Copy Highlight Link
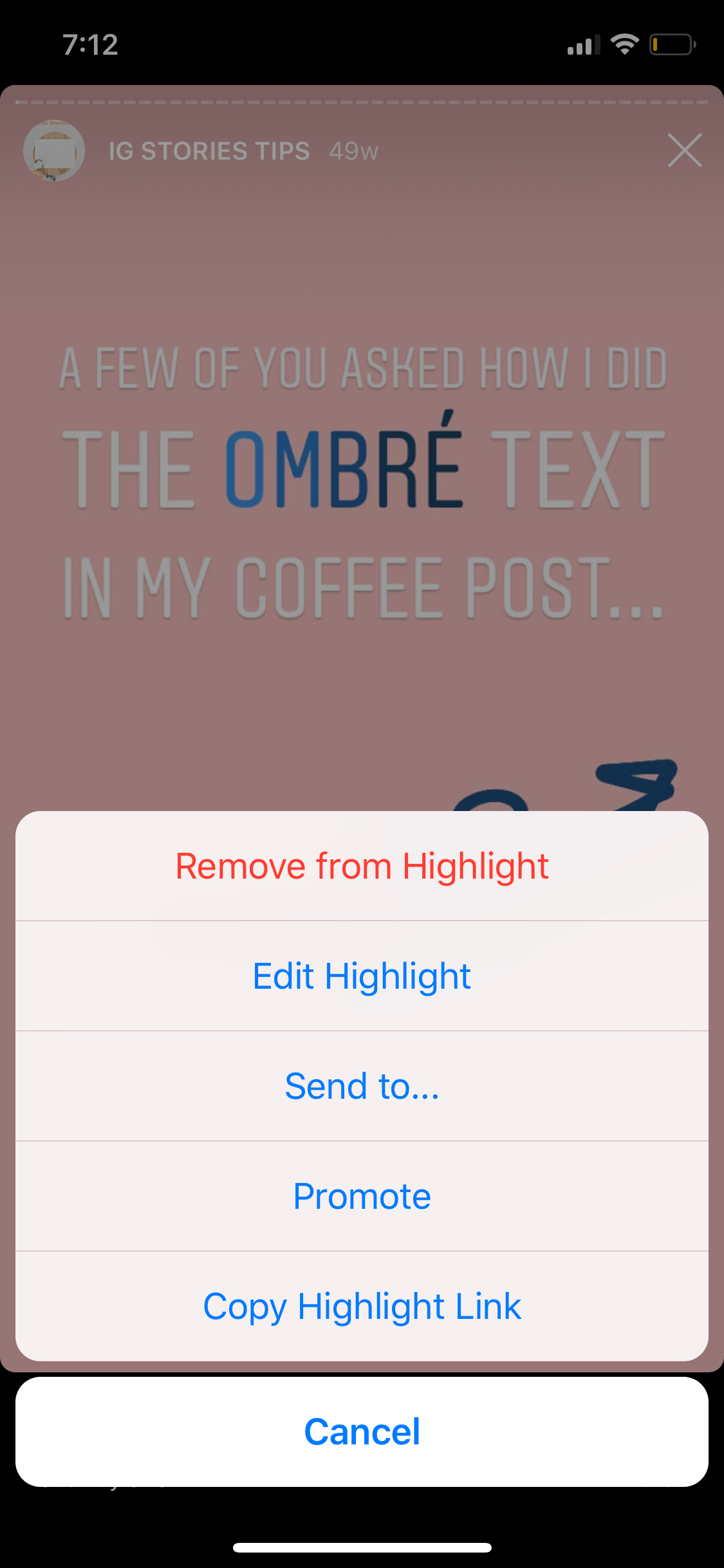This screenshot has width=724, height=1568. [x=362, y=1307]
